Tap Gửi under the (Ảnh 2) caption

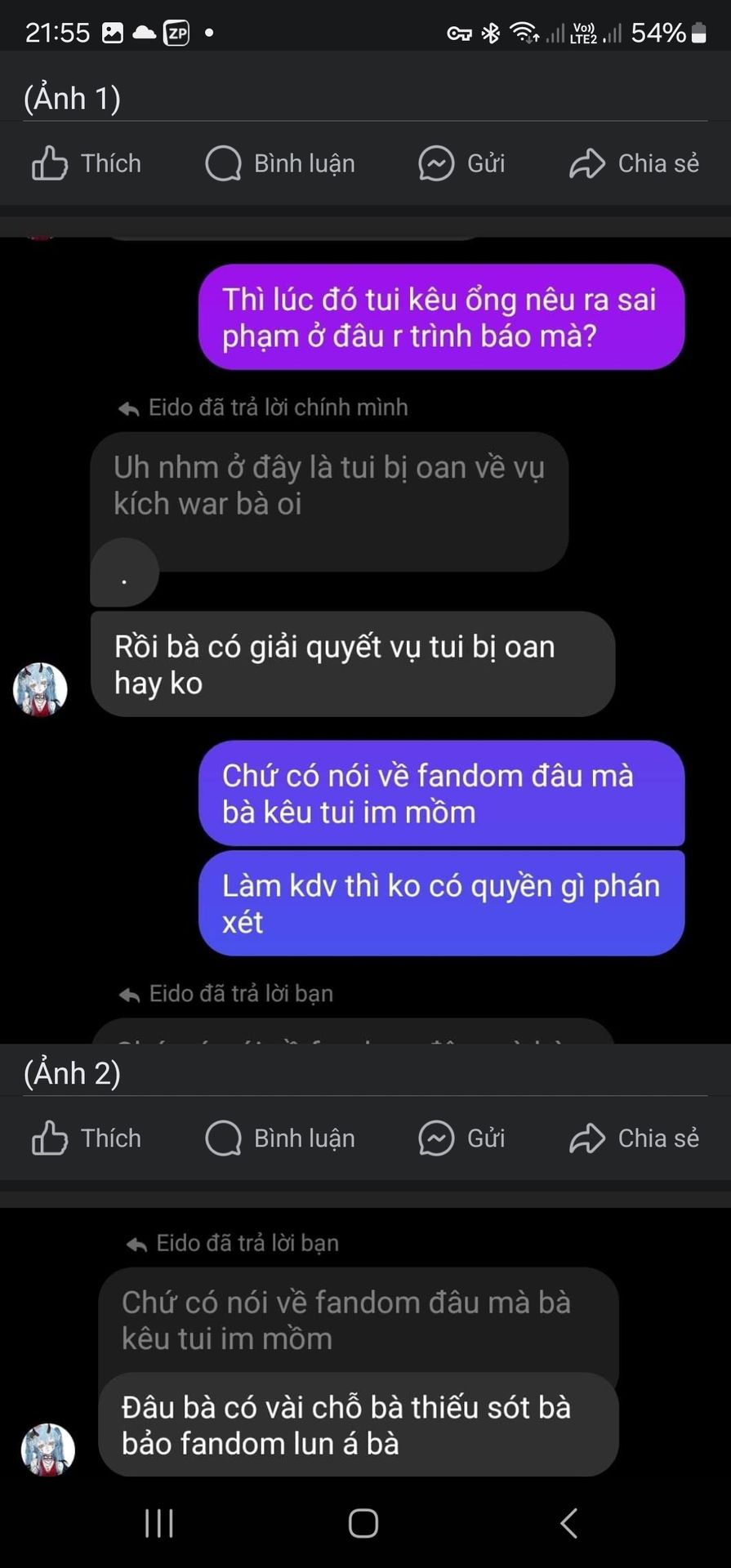point(461,1138)
